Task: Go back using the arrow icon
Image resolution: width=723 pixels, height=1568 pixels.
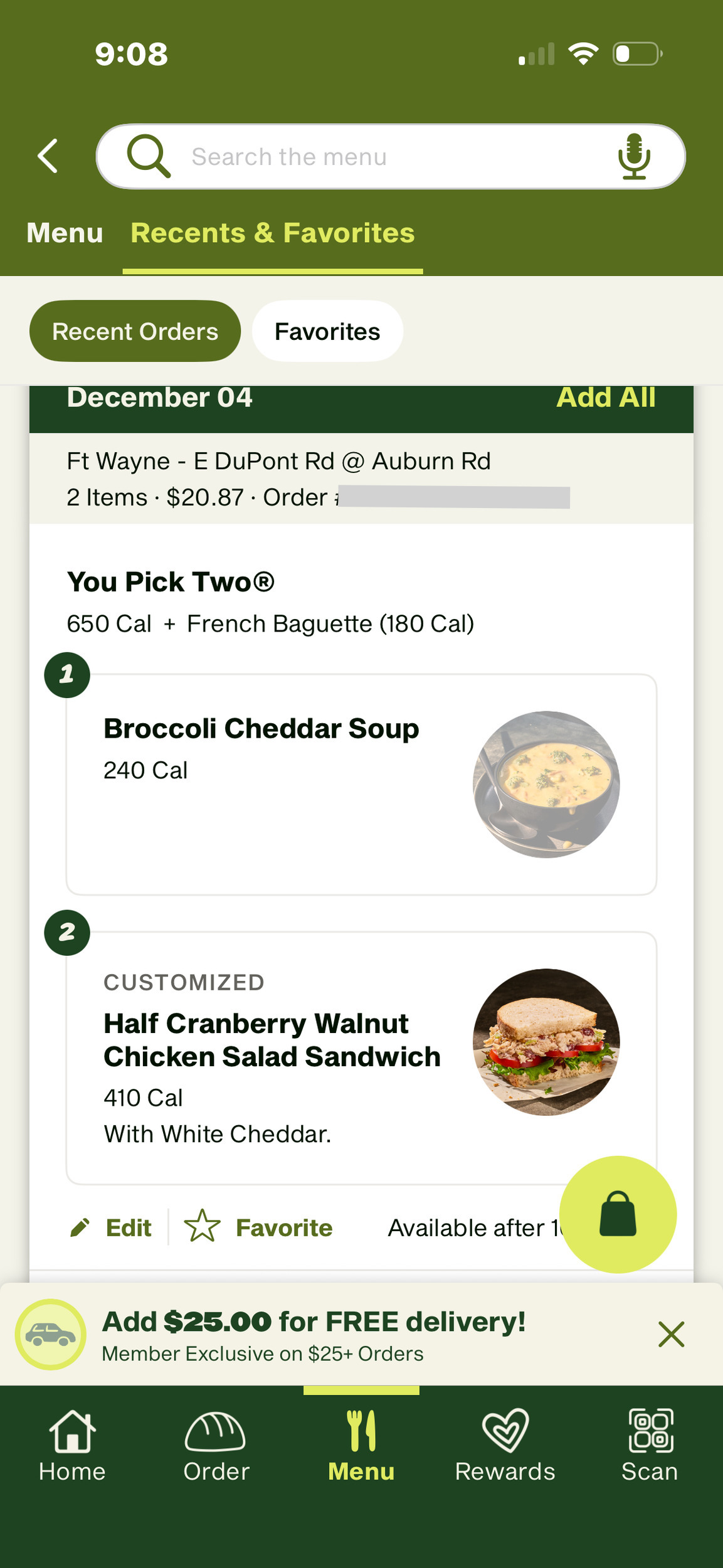Action: point(48,156)
